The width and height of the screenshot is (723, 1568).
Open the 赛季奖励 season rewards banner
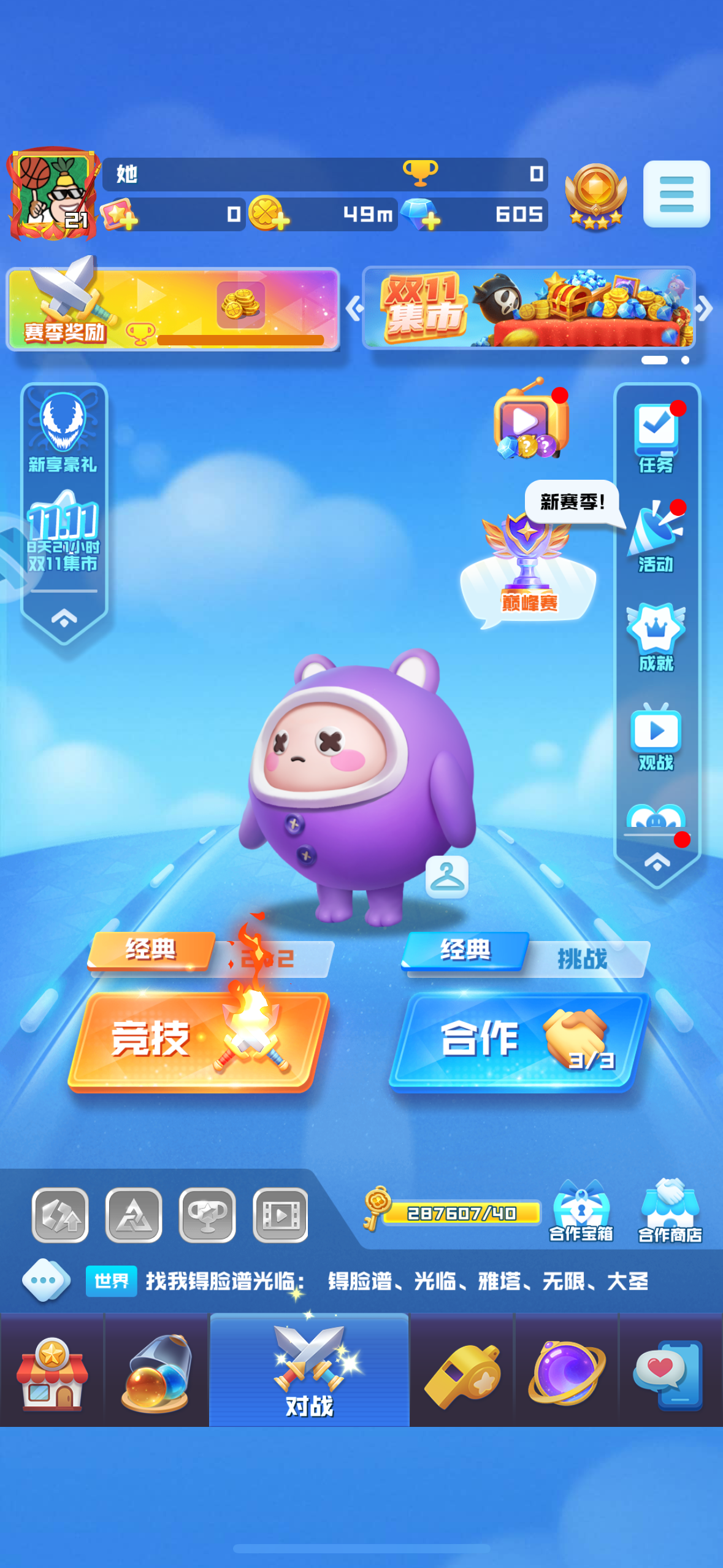pos(173,309)
